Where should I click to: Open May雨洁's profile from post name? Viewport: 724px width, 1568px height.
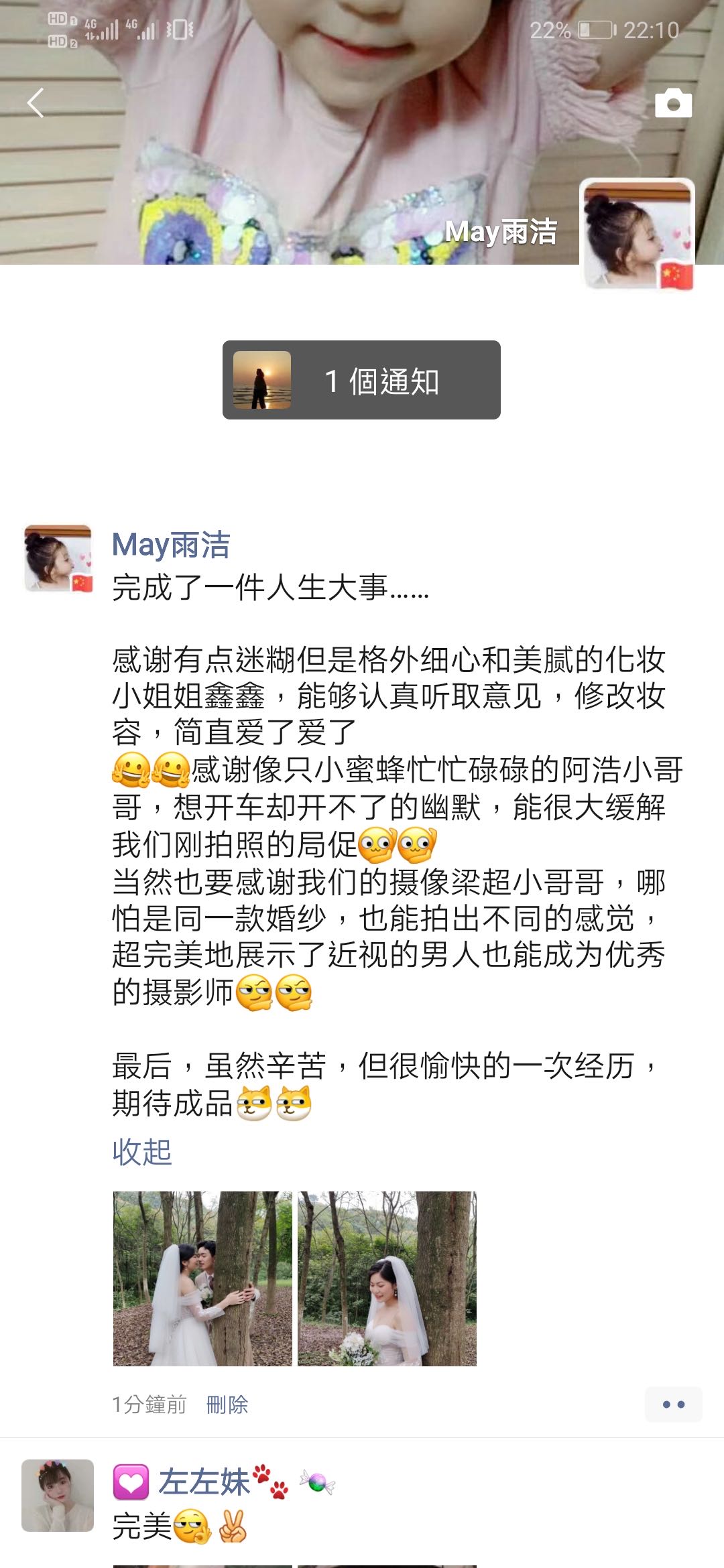(171, 544)
